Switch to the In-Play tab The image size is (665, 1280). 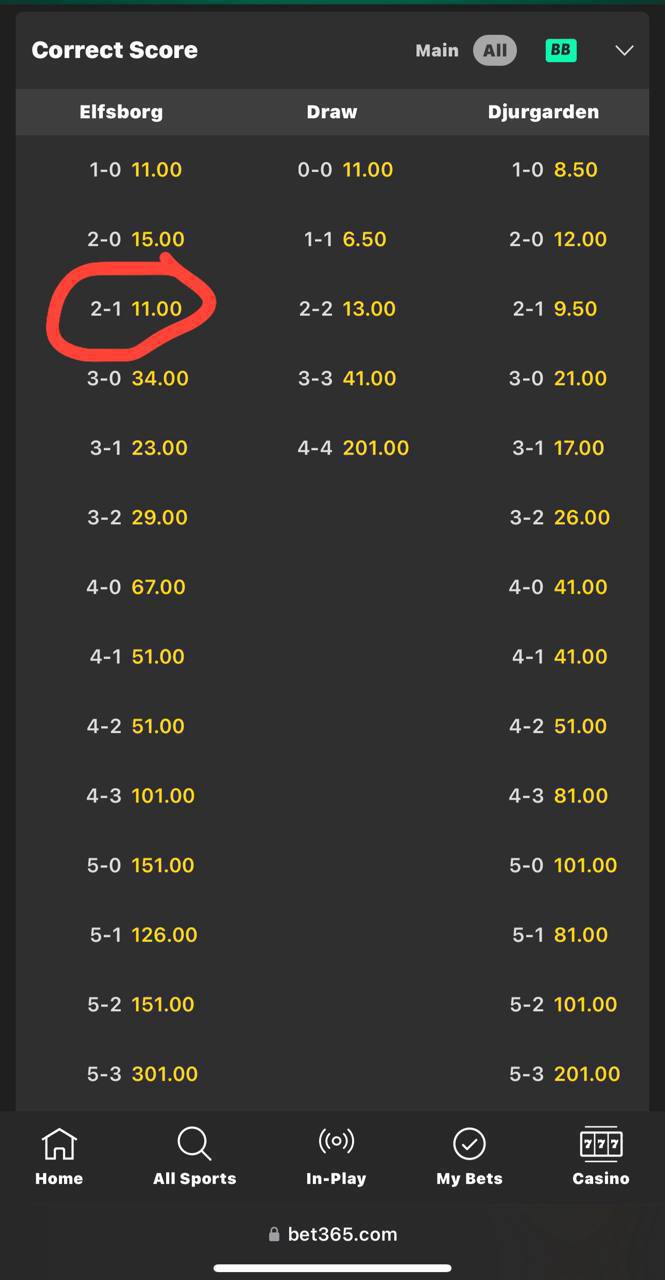pyautogui.click(x=336, y=1157)
